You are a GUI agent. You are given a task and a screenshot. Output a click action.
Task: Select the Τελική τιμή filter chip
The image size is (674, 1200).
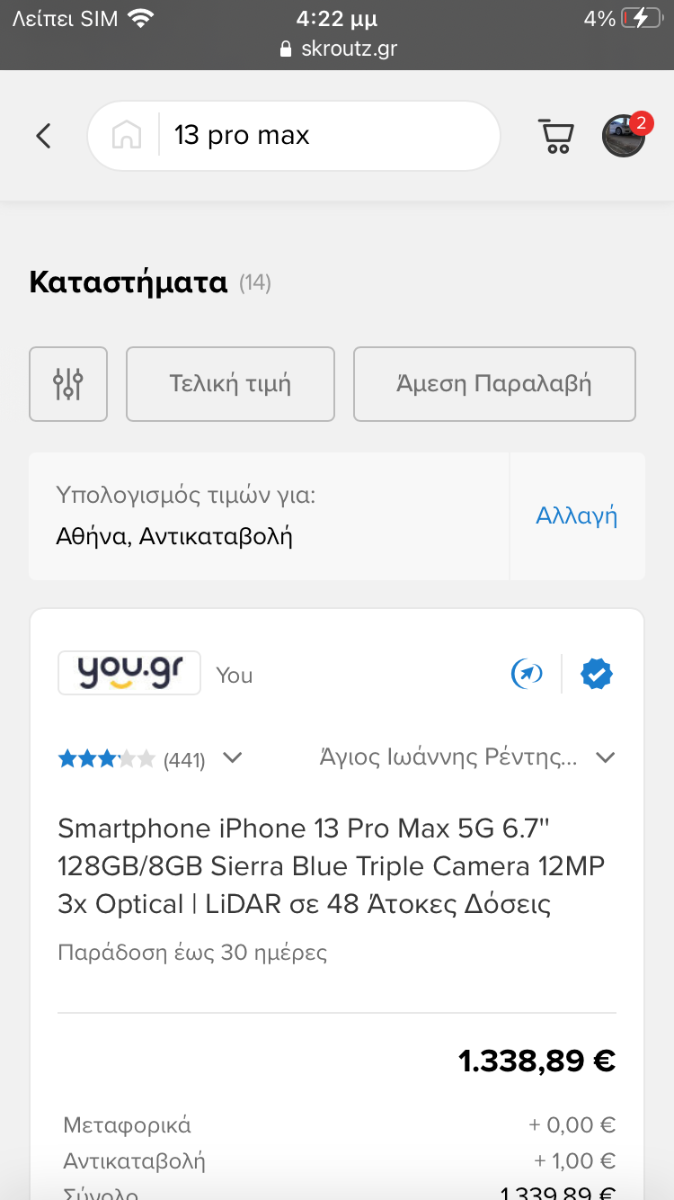click(230, 384)
